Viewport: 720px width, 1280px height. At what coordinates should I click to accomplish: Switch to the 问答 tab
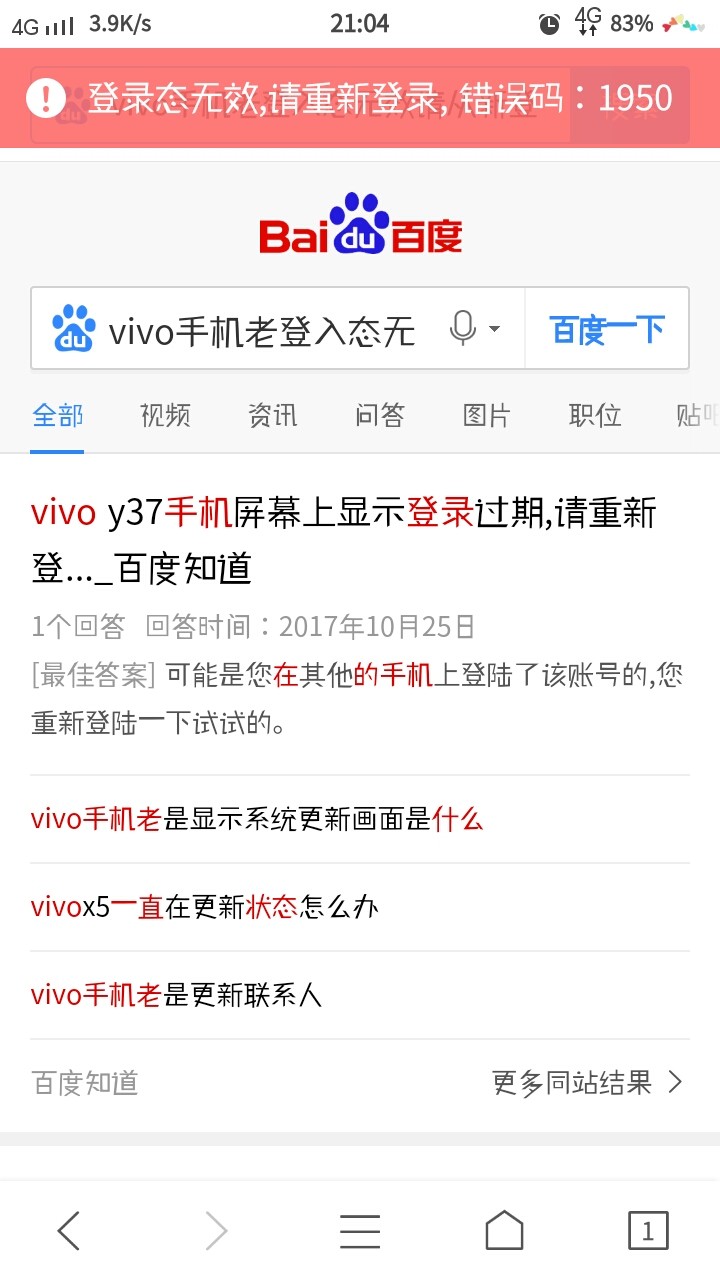click(x=380, y=416)
